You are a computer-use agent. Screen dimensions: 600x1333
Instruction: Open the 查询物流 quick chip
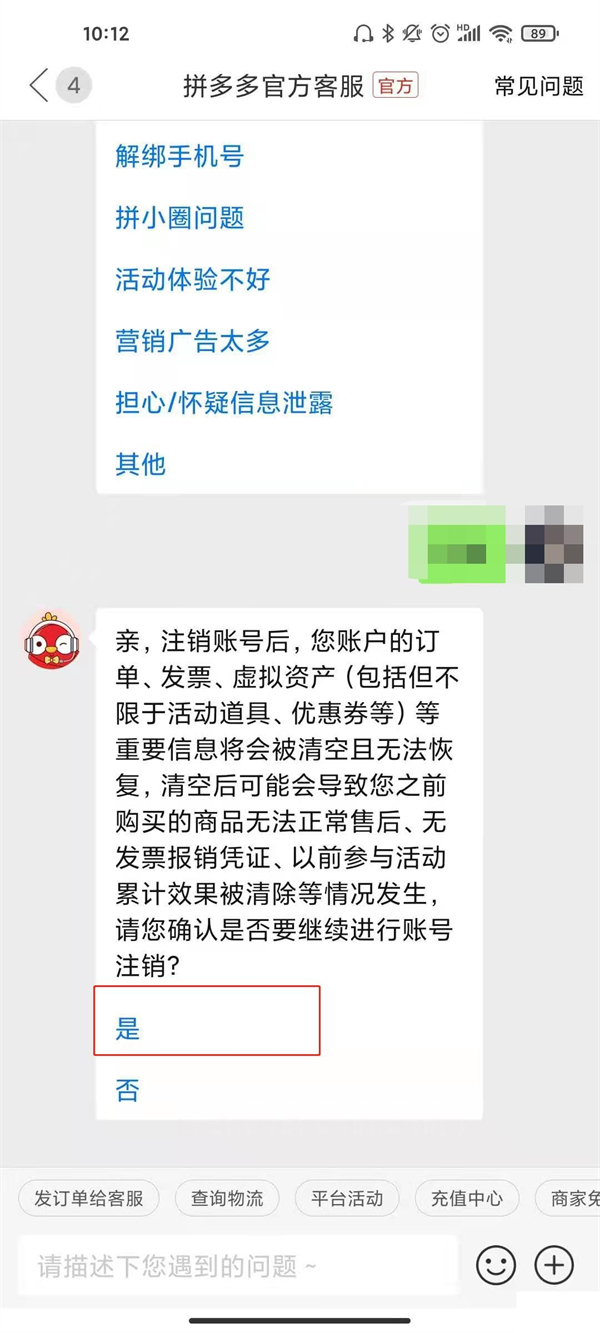pos(227,1198)
